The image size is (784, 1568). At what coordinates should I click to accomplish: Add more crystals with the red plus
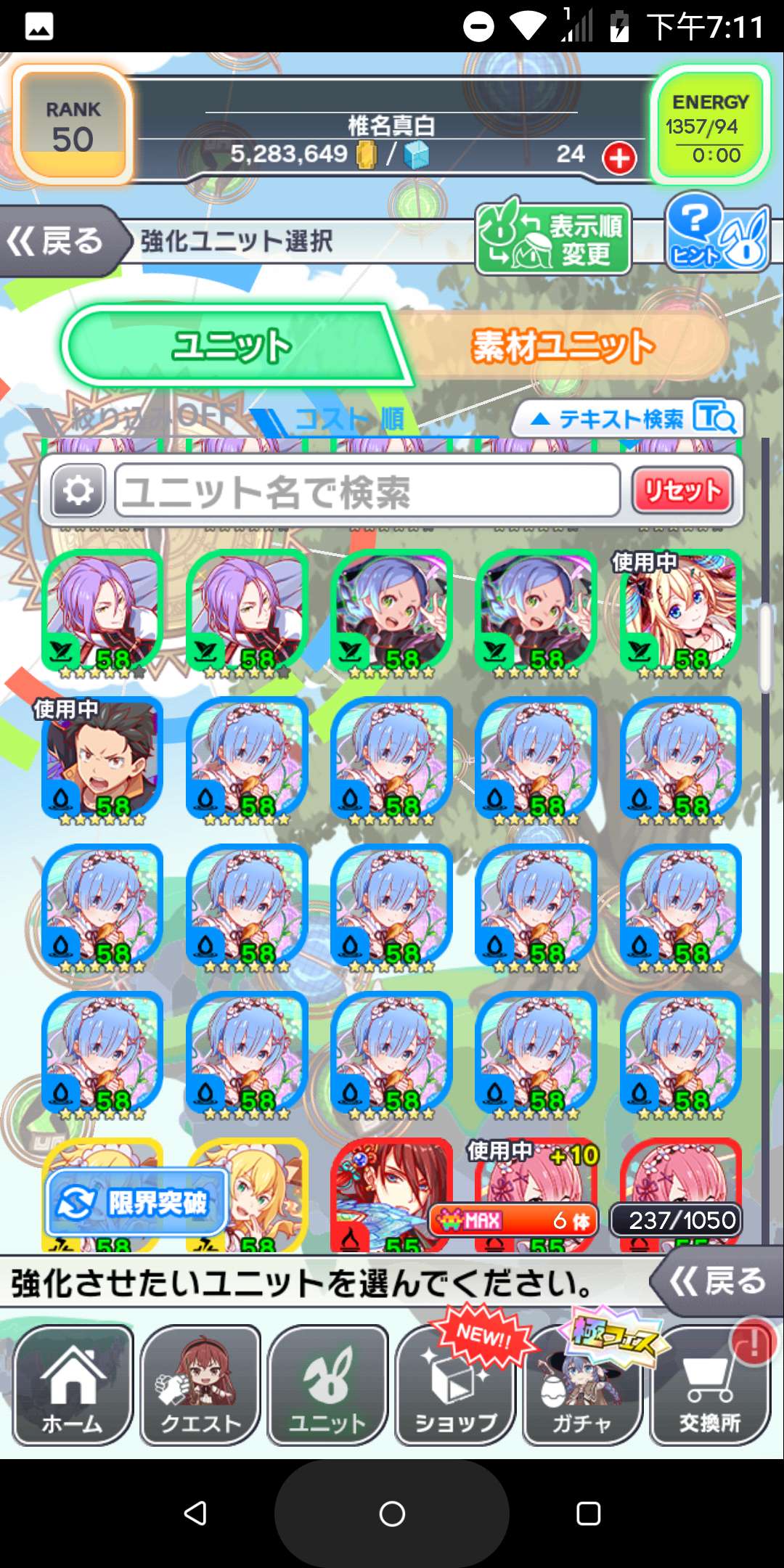click(x=619, y=158)
